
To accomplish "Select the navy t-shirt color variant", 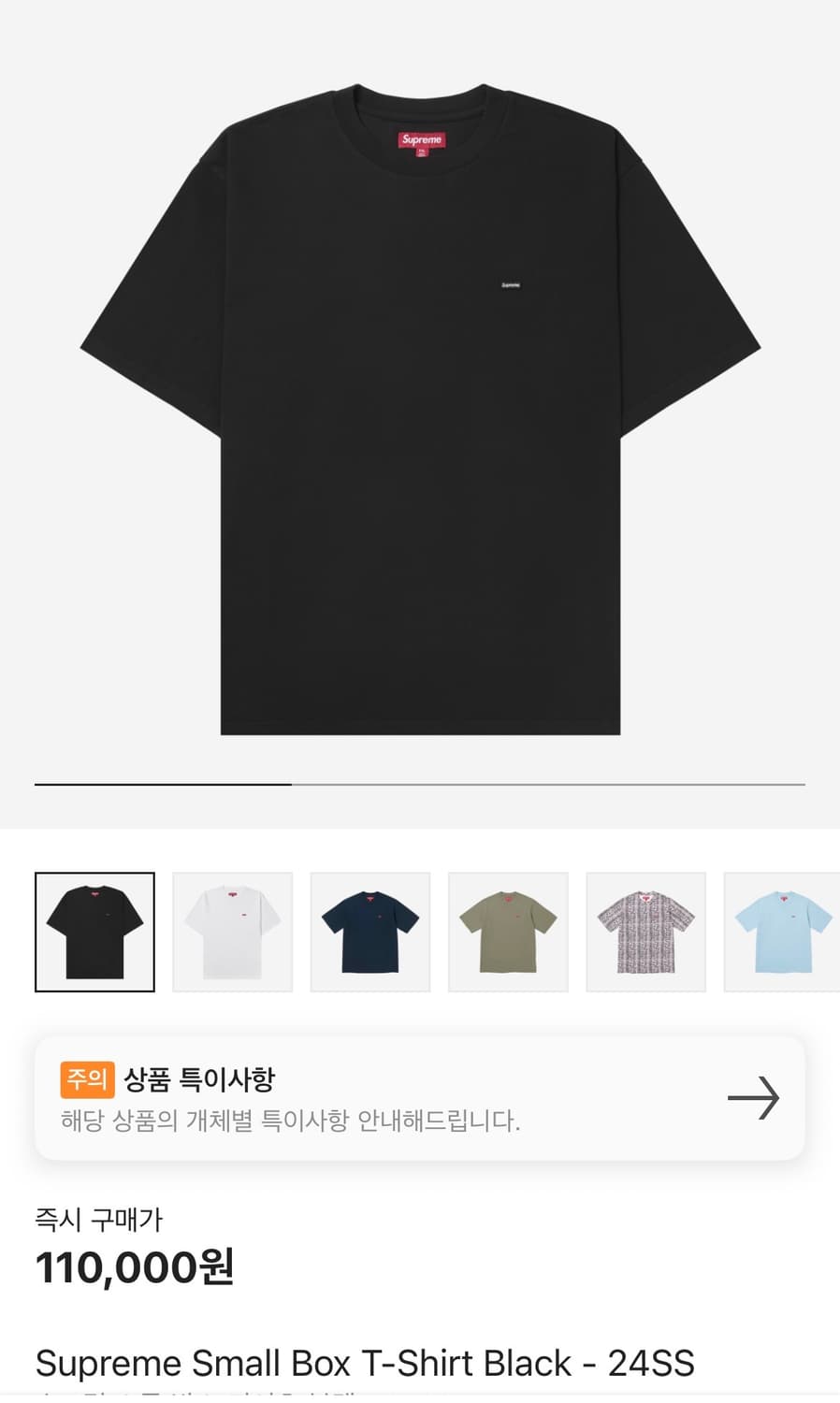I will [370, 932].
